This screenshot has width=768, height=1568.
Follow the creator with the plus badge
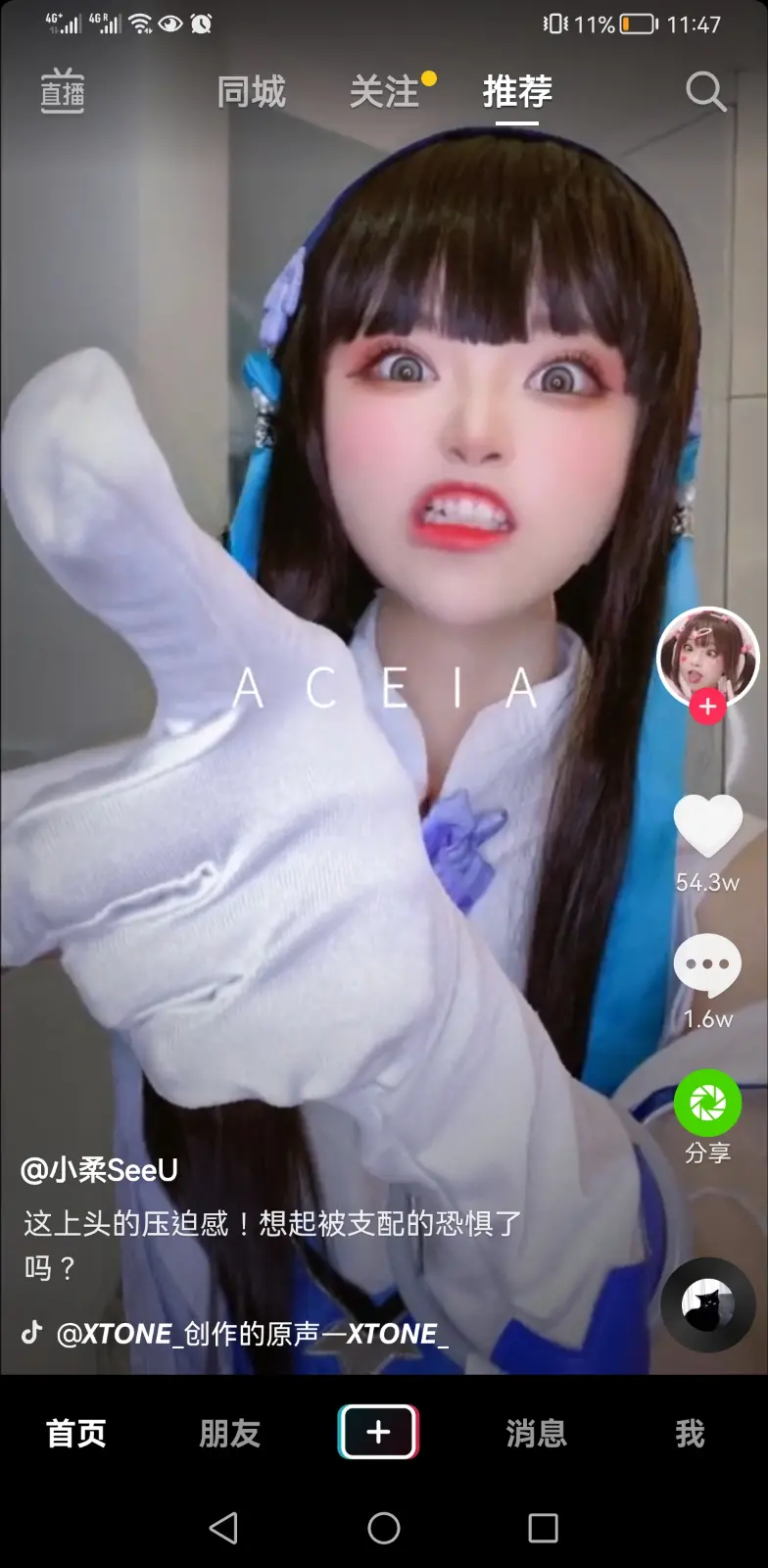tap(707, 707)
